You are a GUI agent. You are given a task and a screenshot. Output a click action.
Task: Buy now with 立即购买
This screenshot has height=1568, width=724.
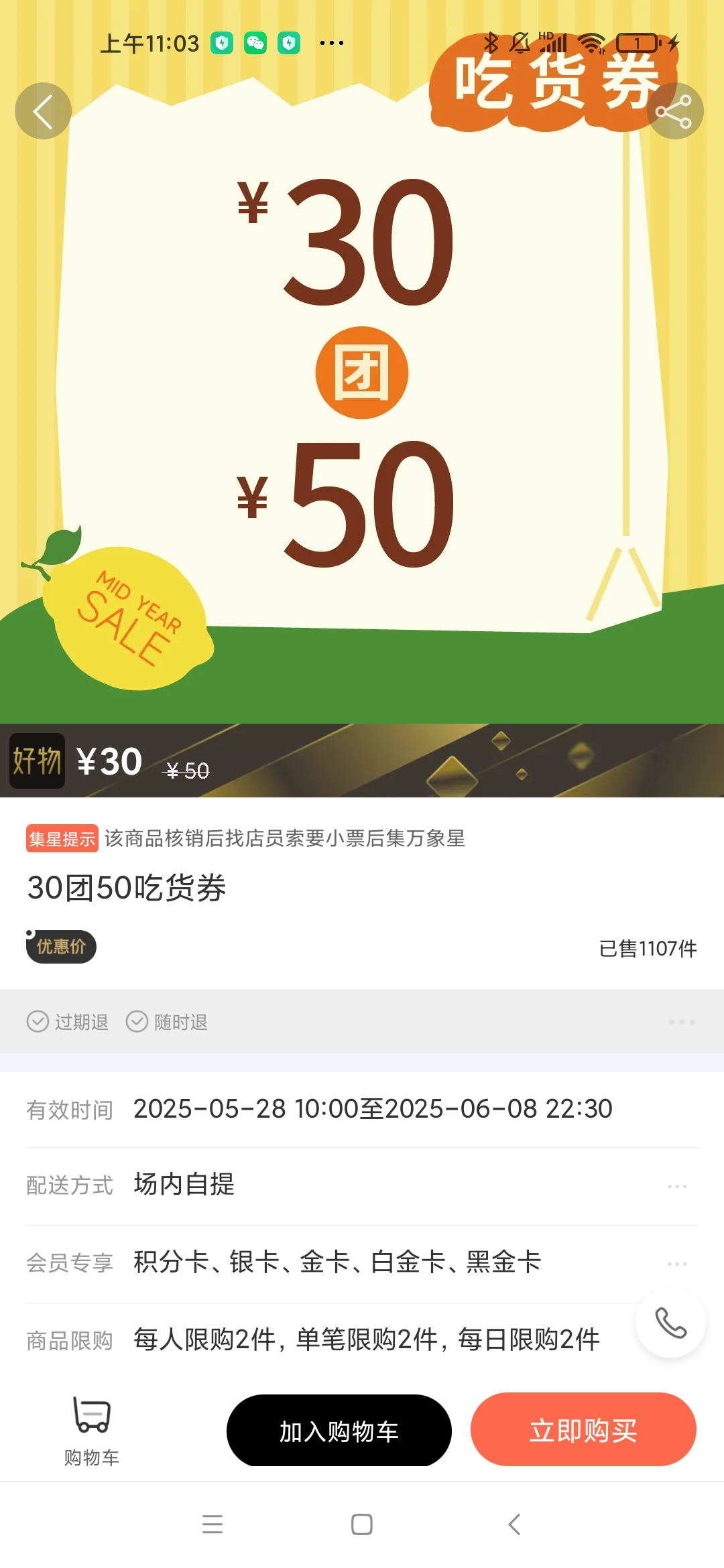click(x=583, y=1430)
